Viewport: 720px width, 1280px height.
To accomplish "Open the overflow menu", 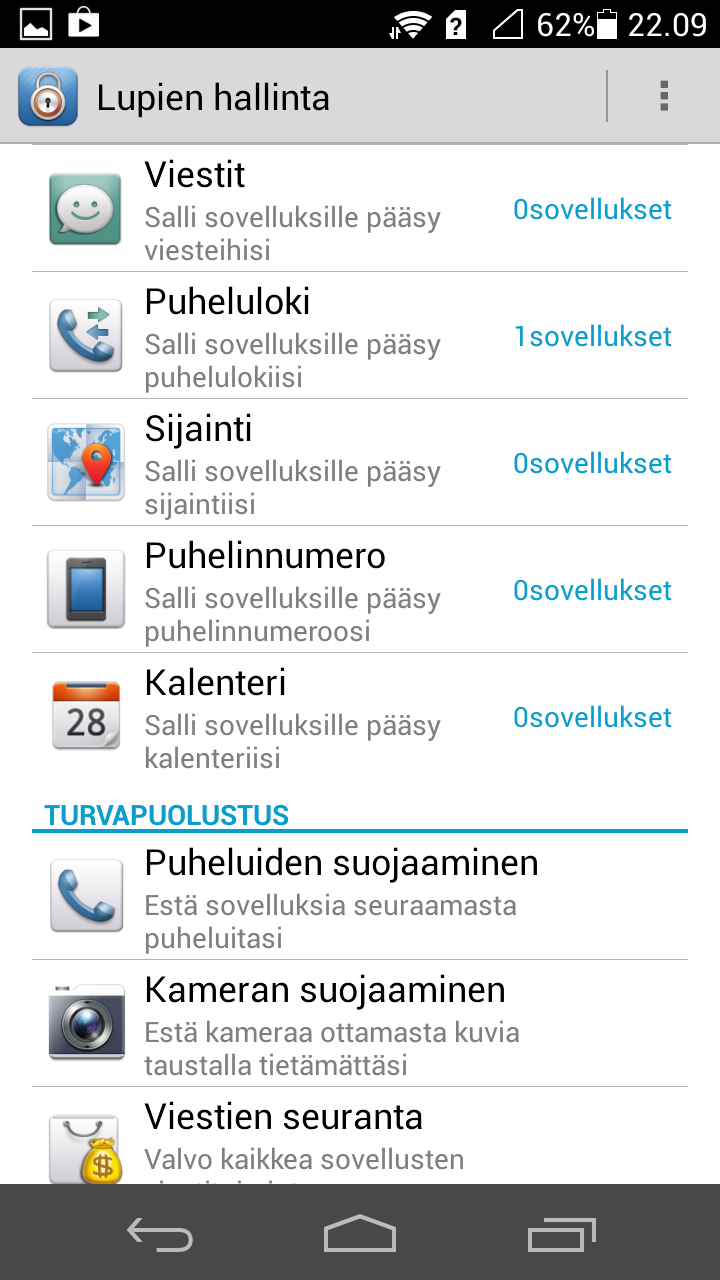I will (663, 96).
